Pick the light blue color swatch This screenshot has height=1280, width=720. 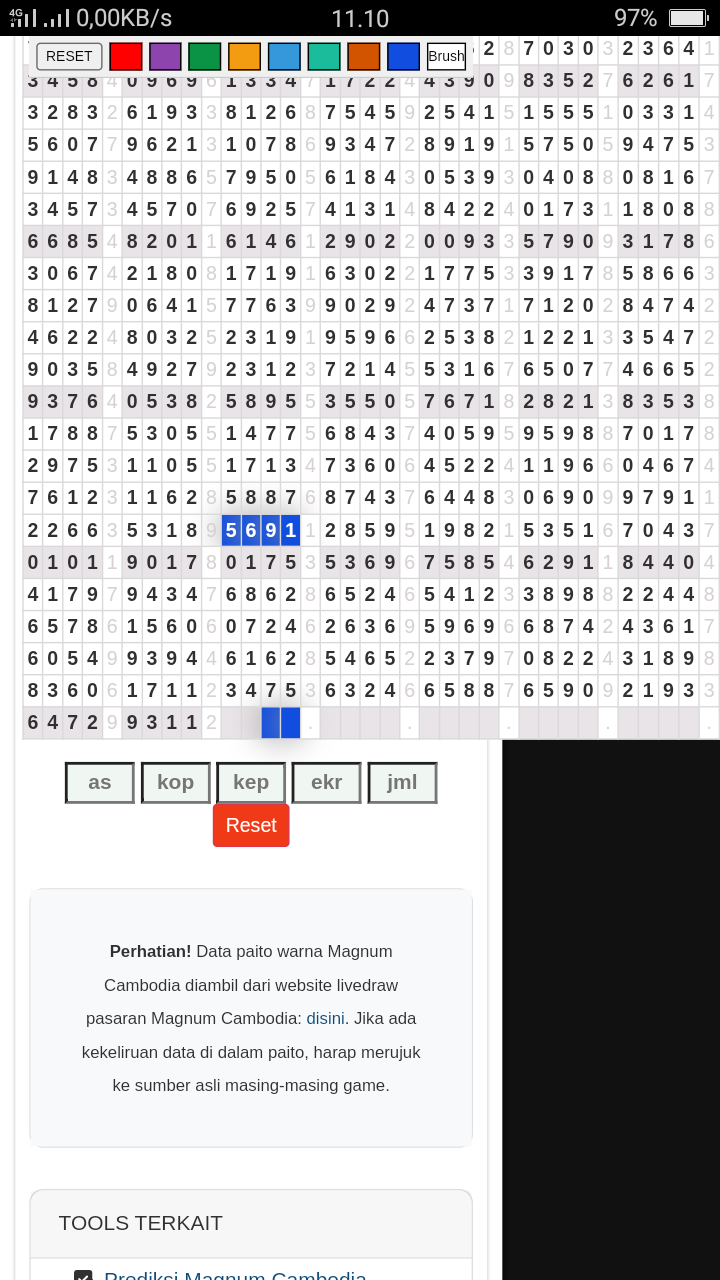[x=284, y=56]
